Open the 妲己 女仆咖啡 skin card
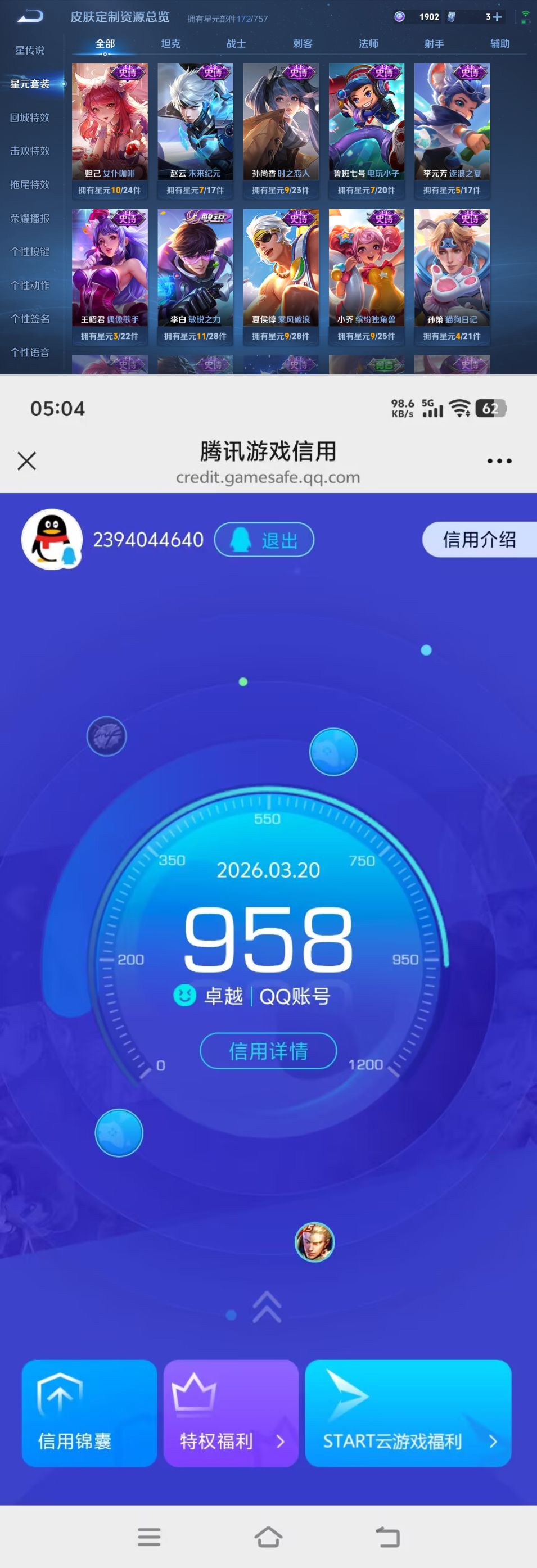The height and width of the screenshot is (1568, 537). (x=110, y=129)
